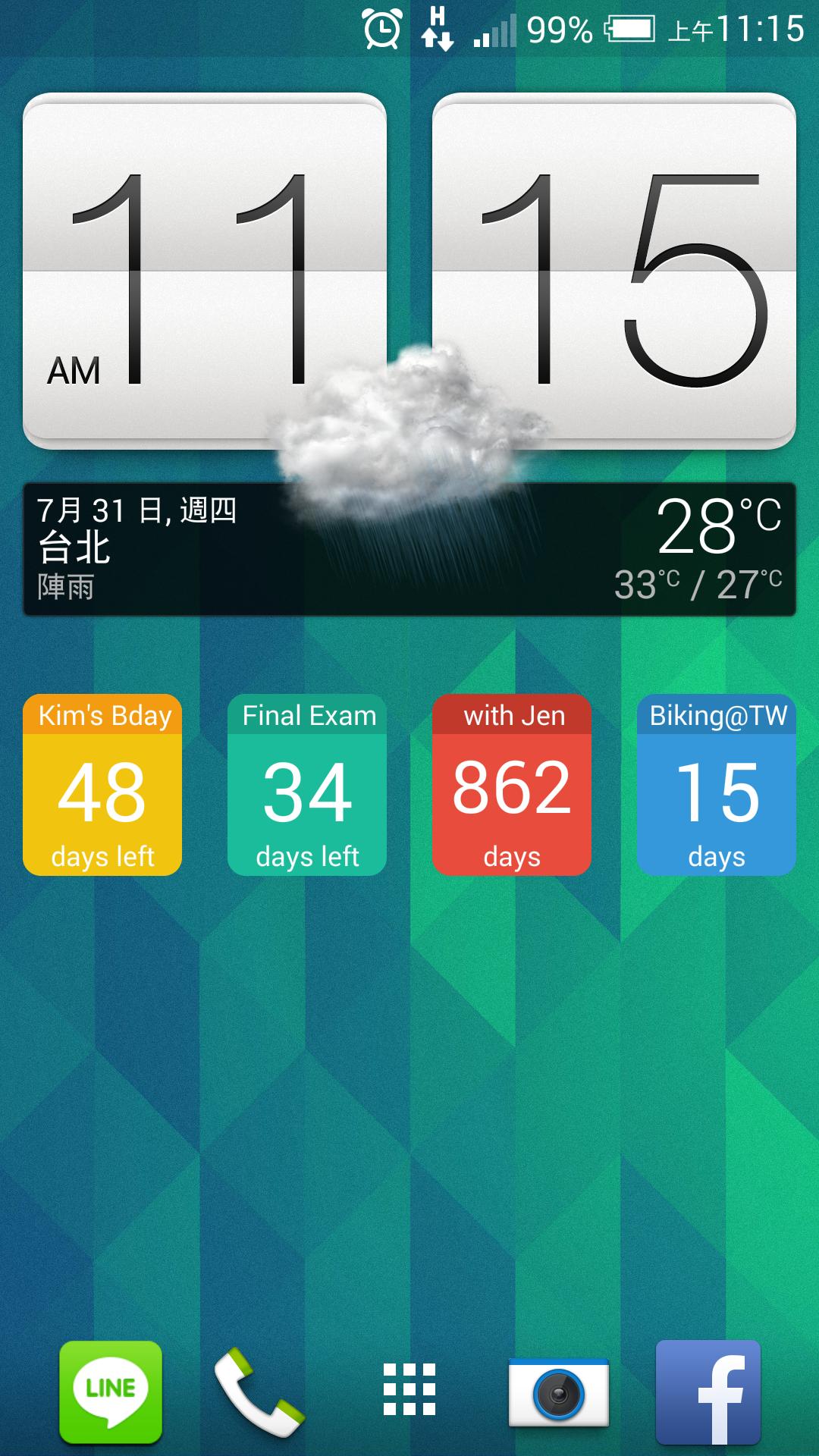Open the Kim's Bday countdown widget
Image resolution: width=819 pixels, height=1456 pixels.
(x=102, y=785)
